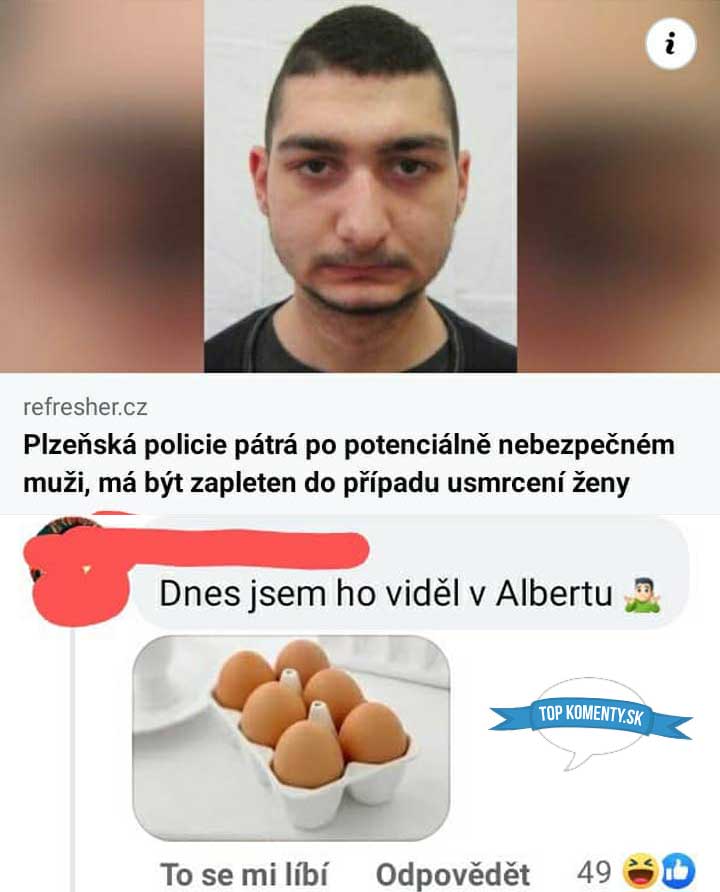This screenshot has width=720, height=892.
Task: View the egg photo in the comment
Action: [291, 738]
